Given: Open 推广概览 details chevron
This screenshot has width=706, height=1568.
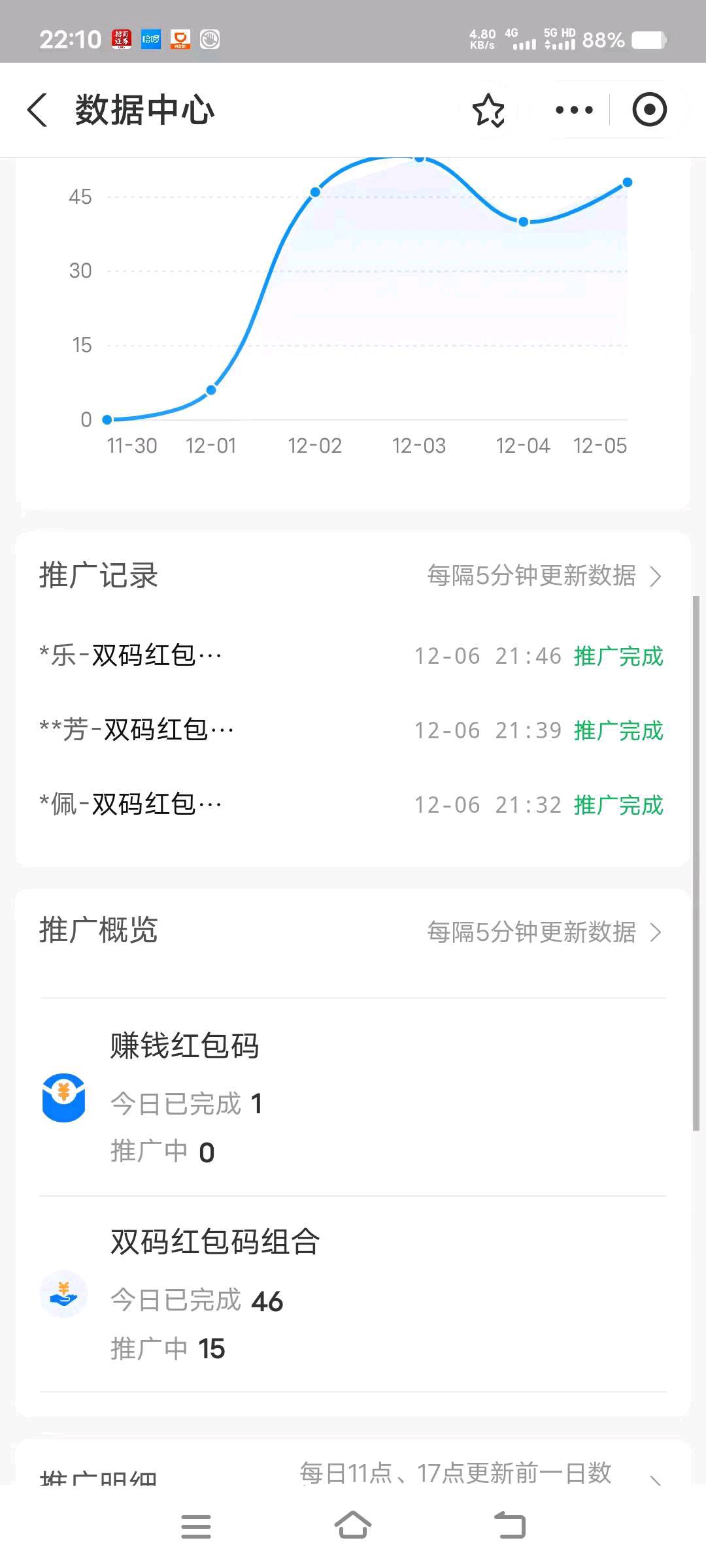Looking at the screenshot, I should [656, 932].
